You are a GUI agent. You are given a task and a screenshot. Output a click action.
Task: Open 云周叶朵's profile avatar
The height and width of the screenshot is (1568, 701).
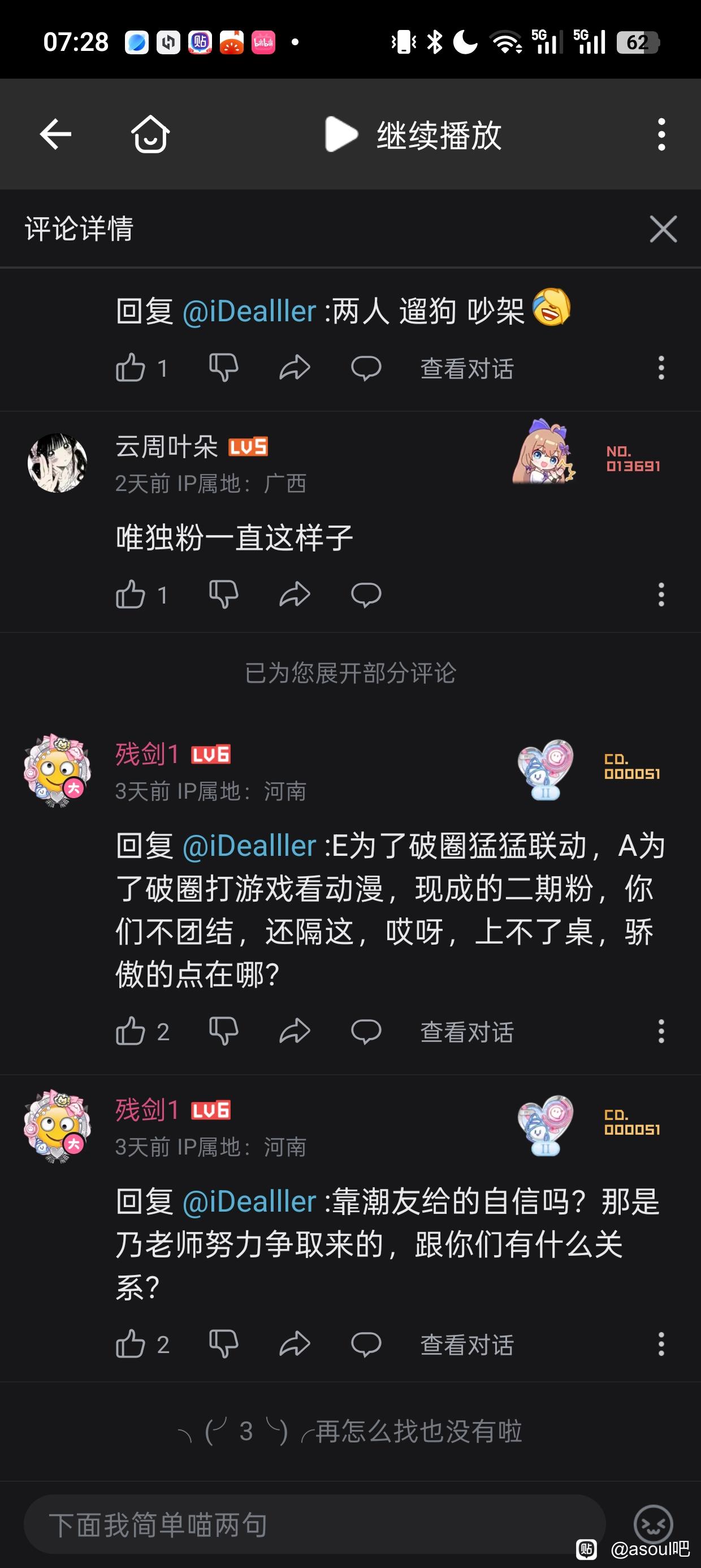[x=58, y=463]
